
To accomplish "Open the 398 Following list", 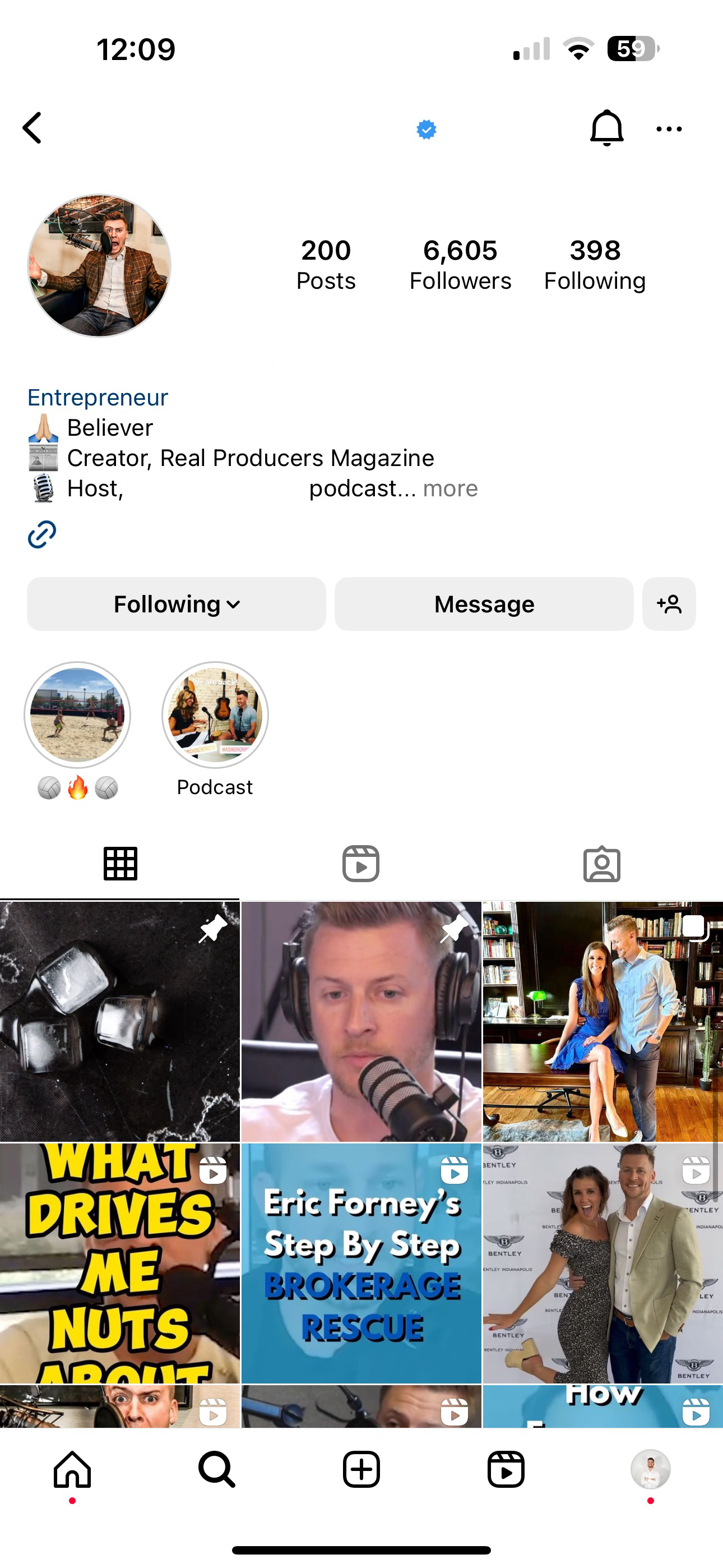I will (x=595, y=265).
